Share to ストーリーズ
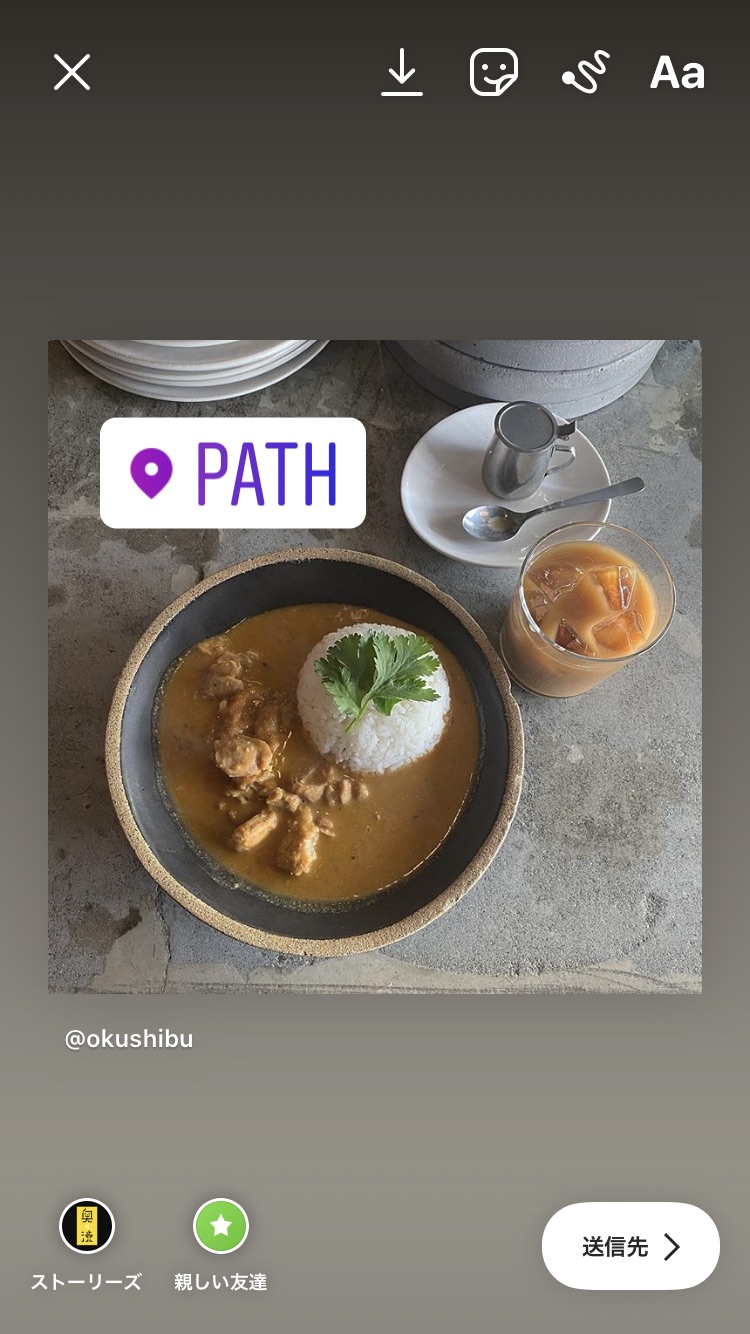The height and width of the screenshot is (1334, 750). 87,1226
